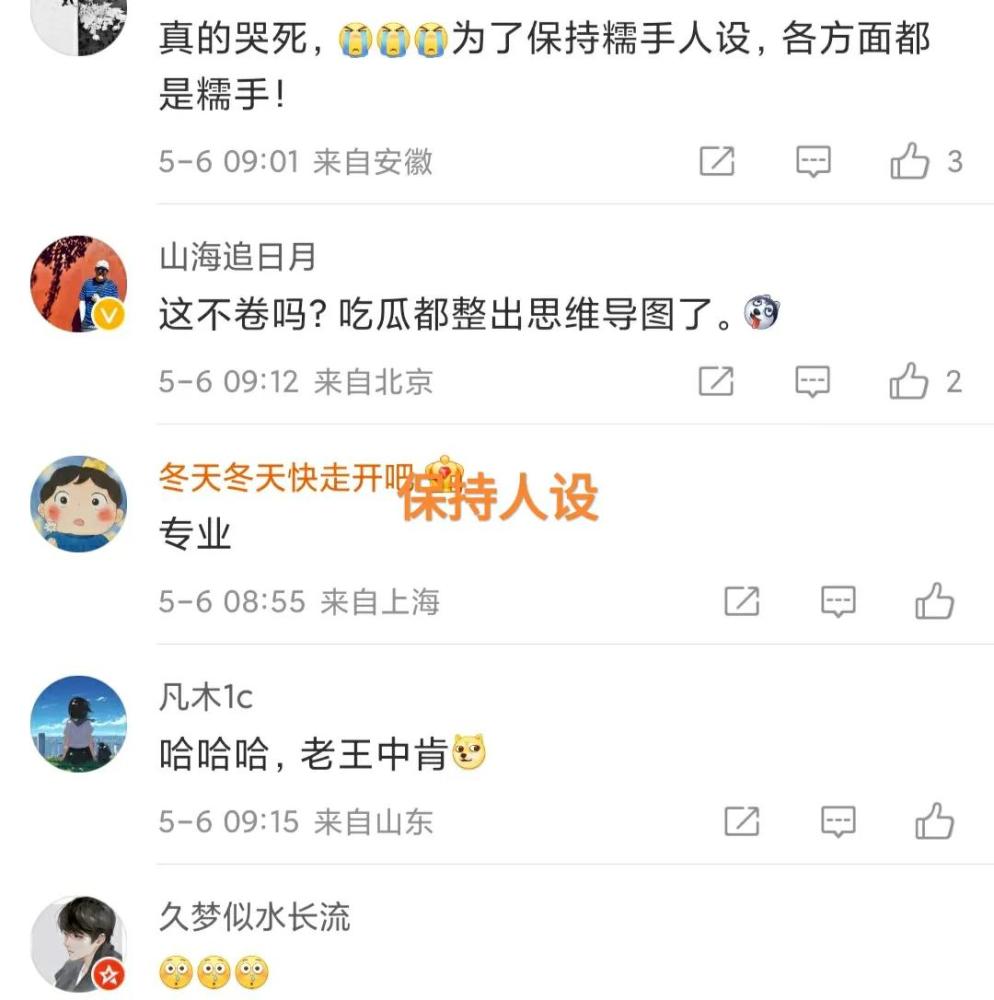Repost the 专业 comment

(x=741, y=601)
